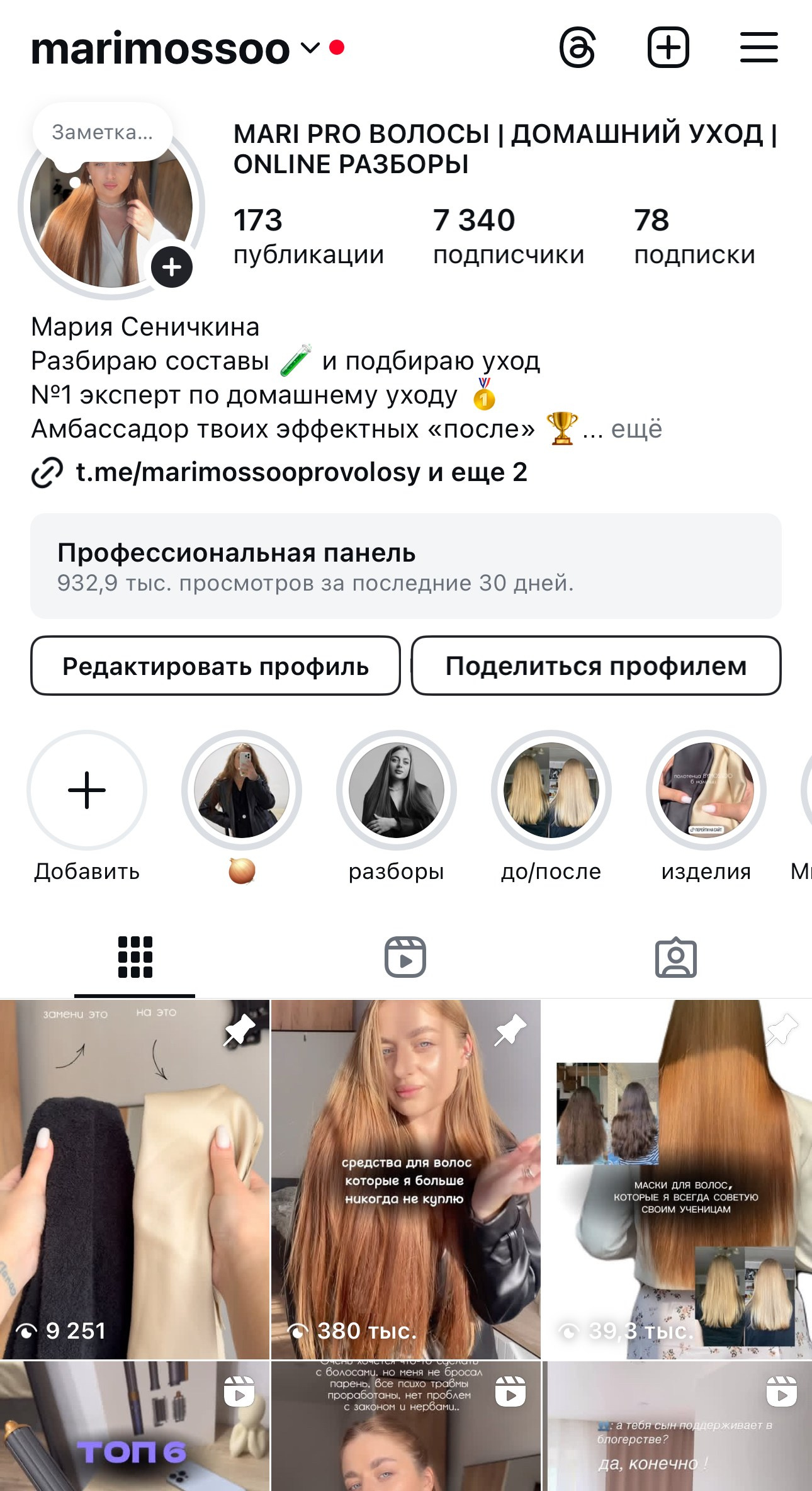Open the "разборы" highlight
Screen dimensions: 812x1491
[397, 807]
